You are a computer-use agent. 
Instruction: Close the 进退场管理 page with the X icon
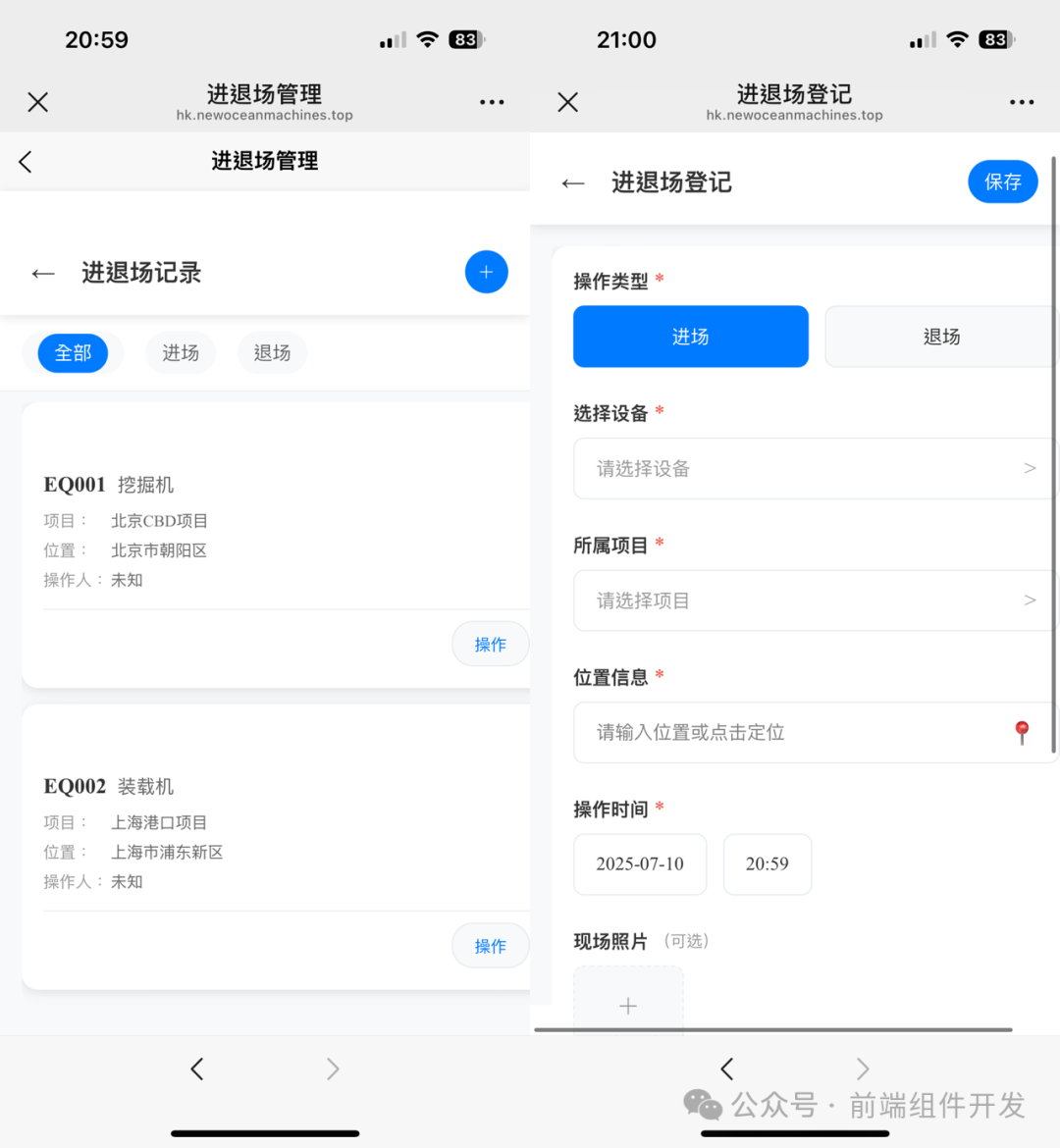click(x=37, y=102)
